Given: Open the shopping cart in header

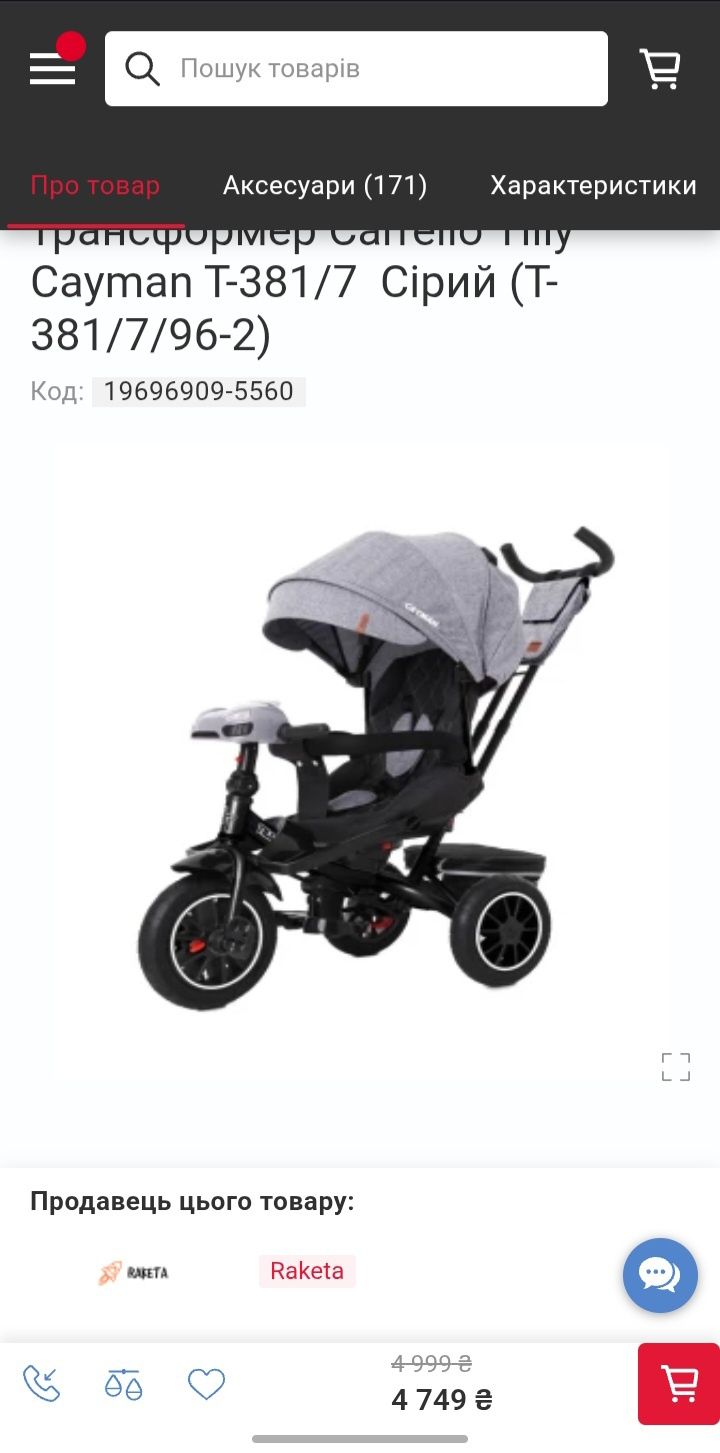Looking at the screenshot, I should 660,69.
